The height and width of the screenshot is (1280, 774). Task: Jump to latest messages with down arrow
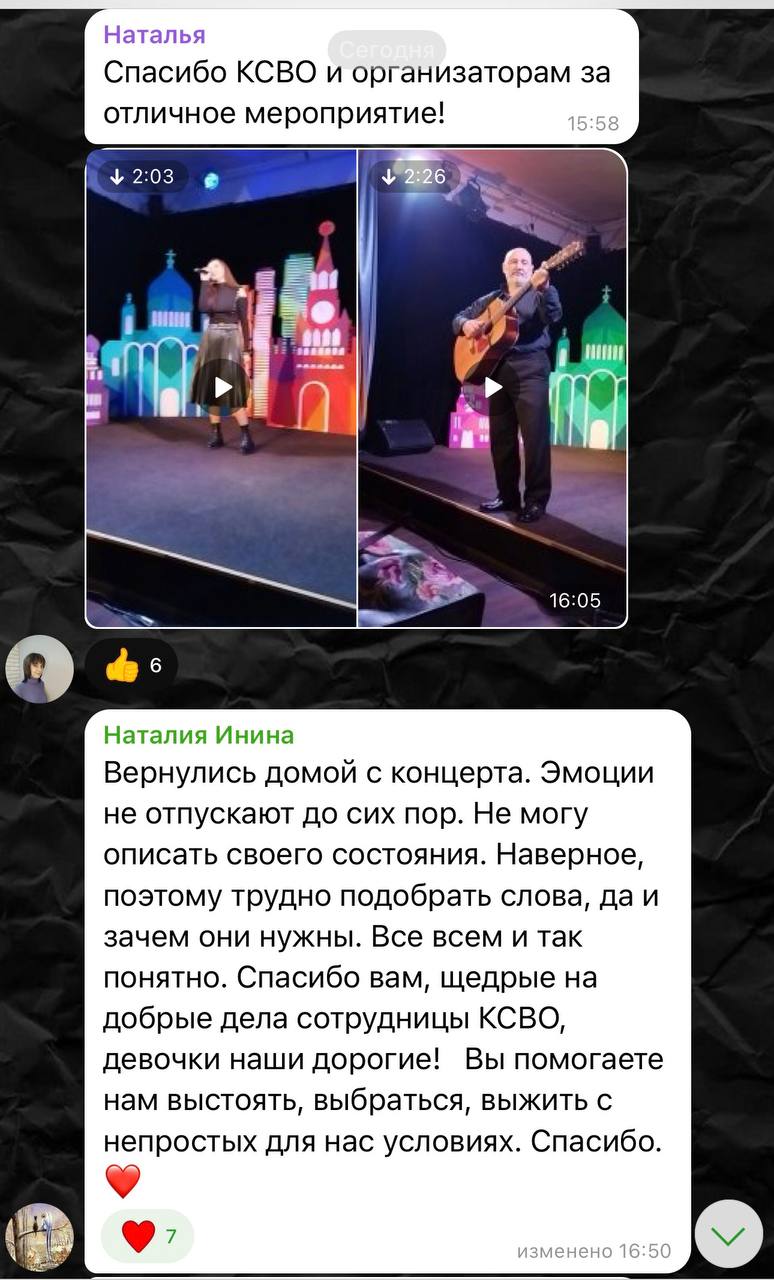tap(729, 1235)
